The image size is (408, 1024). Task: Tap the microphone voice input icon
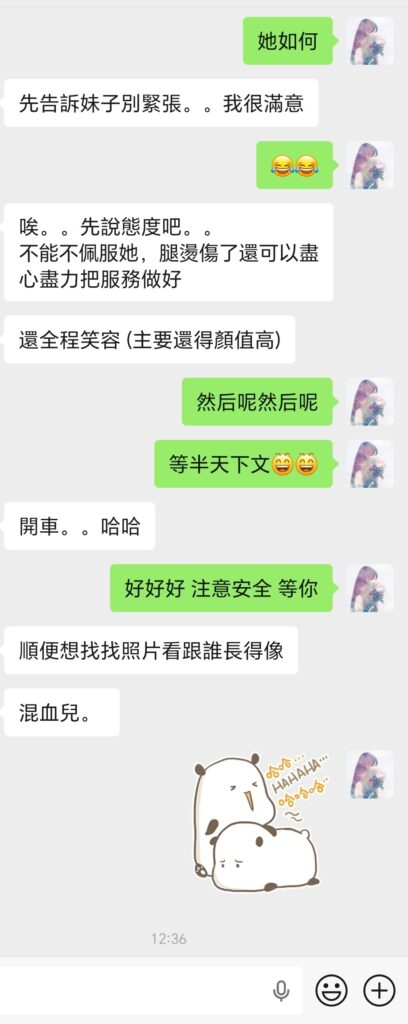click(x=281, y=991)
